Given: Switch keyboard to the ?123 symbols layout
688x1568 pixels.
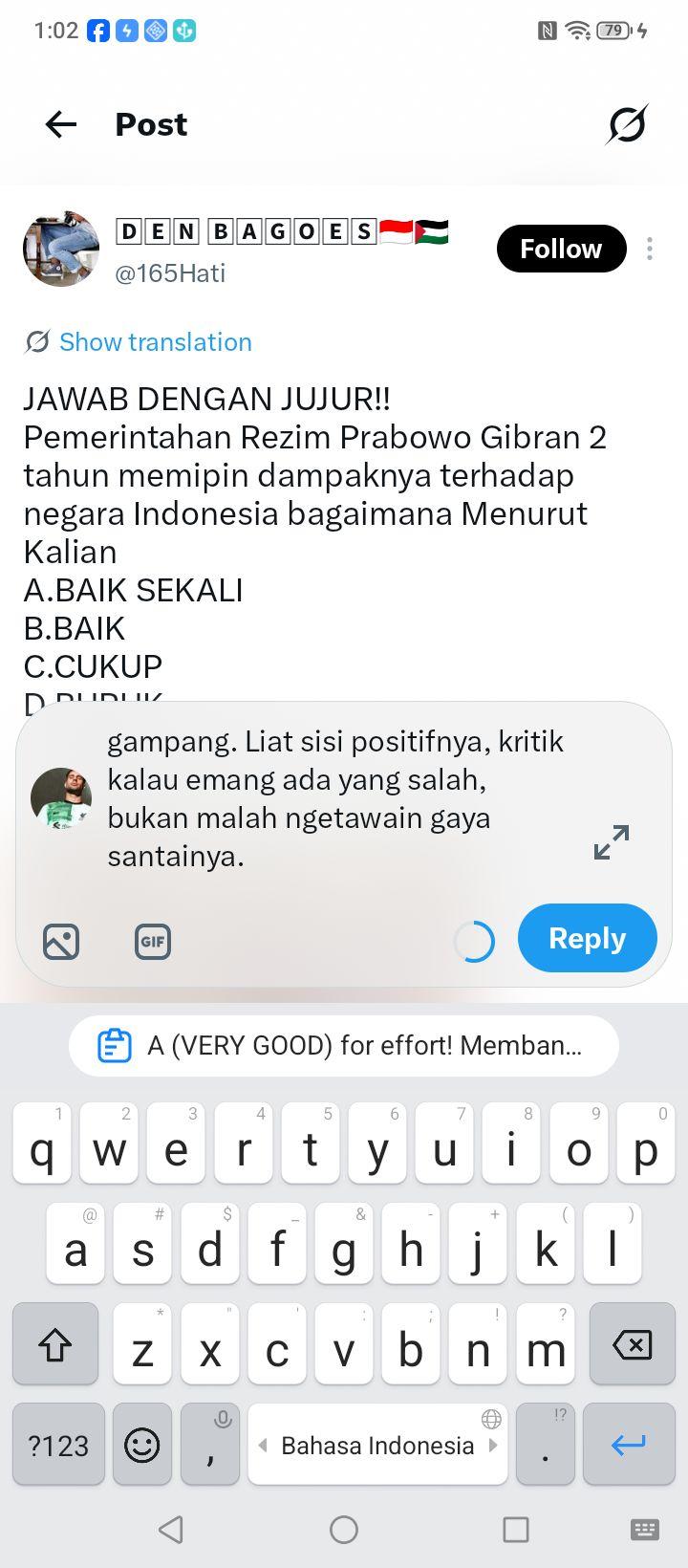Looking at the screenshot, I should click(58, 1445).
